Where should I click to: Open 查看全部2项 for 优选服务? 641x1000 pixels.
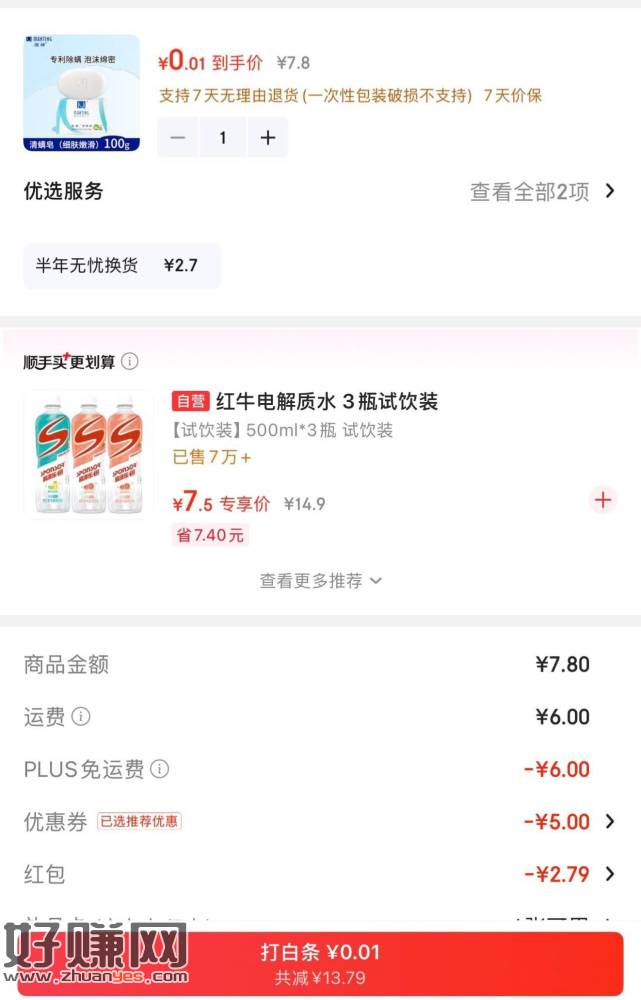[x=542, y=191]
